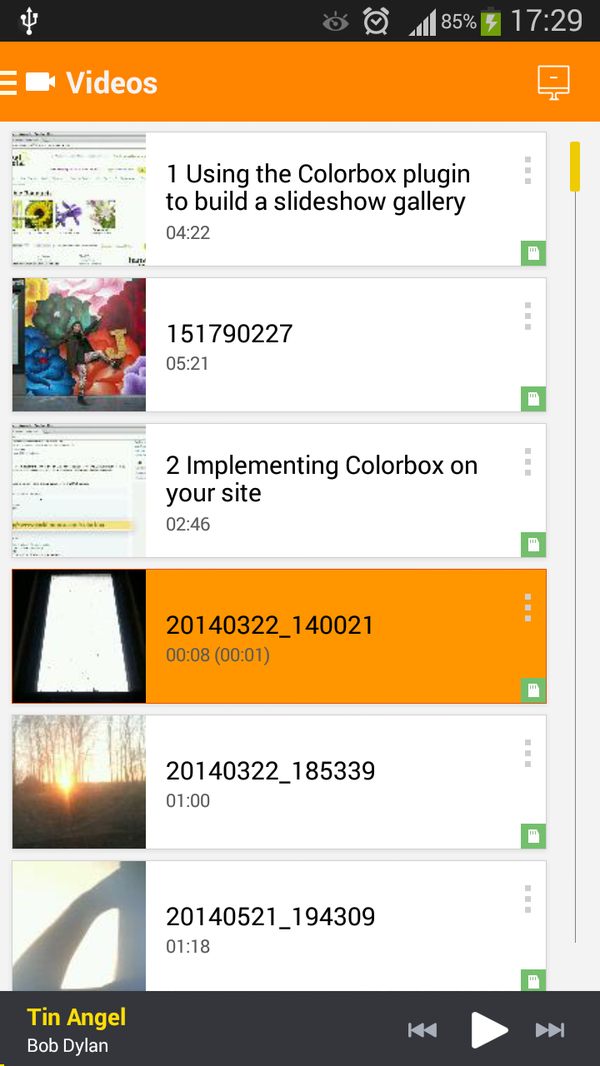Skip to the next track
The width and height of the screenshot is (600, 1066).
(550, 1030)
